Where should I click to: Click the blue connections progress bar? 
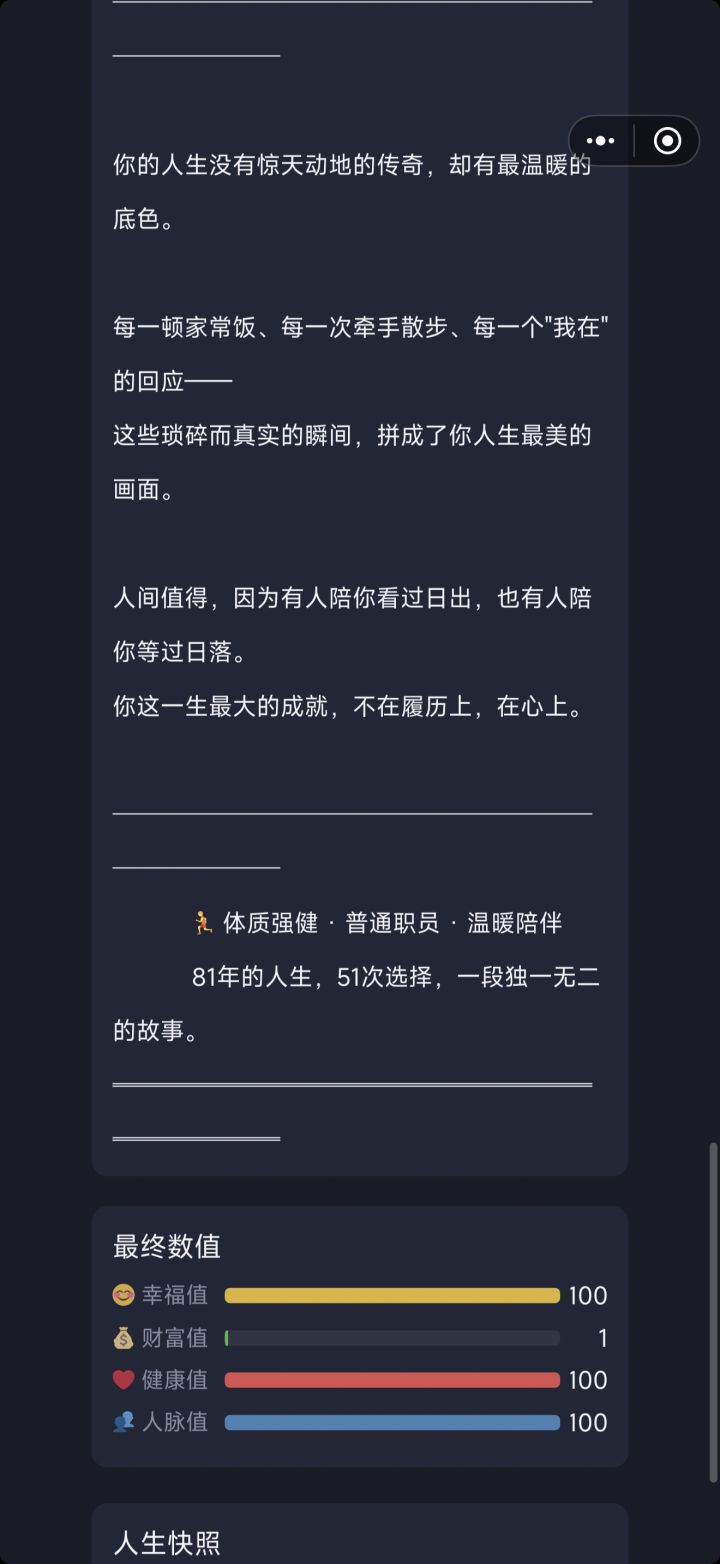coord(393,1422)
